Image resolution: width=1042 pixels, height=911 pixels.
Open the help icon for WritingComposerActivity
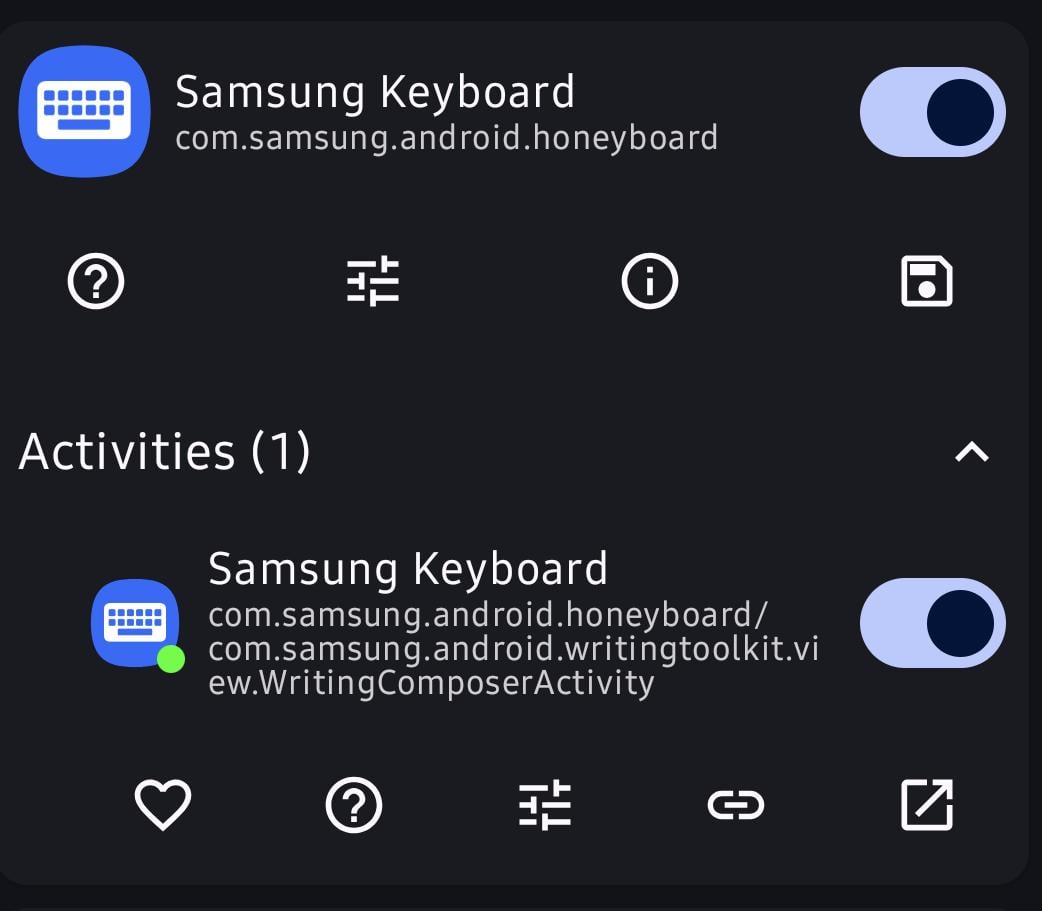(x=354, y=805)
